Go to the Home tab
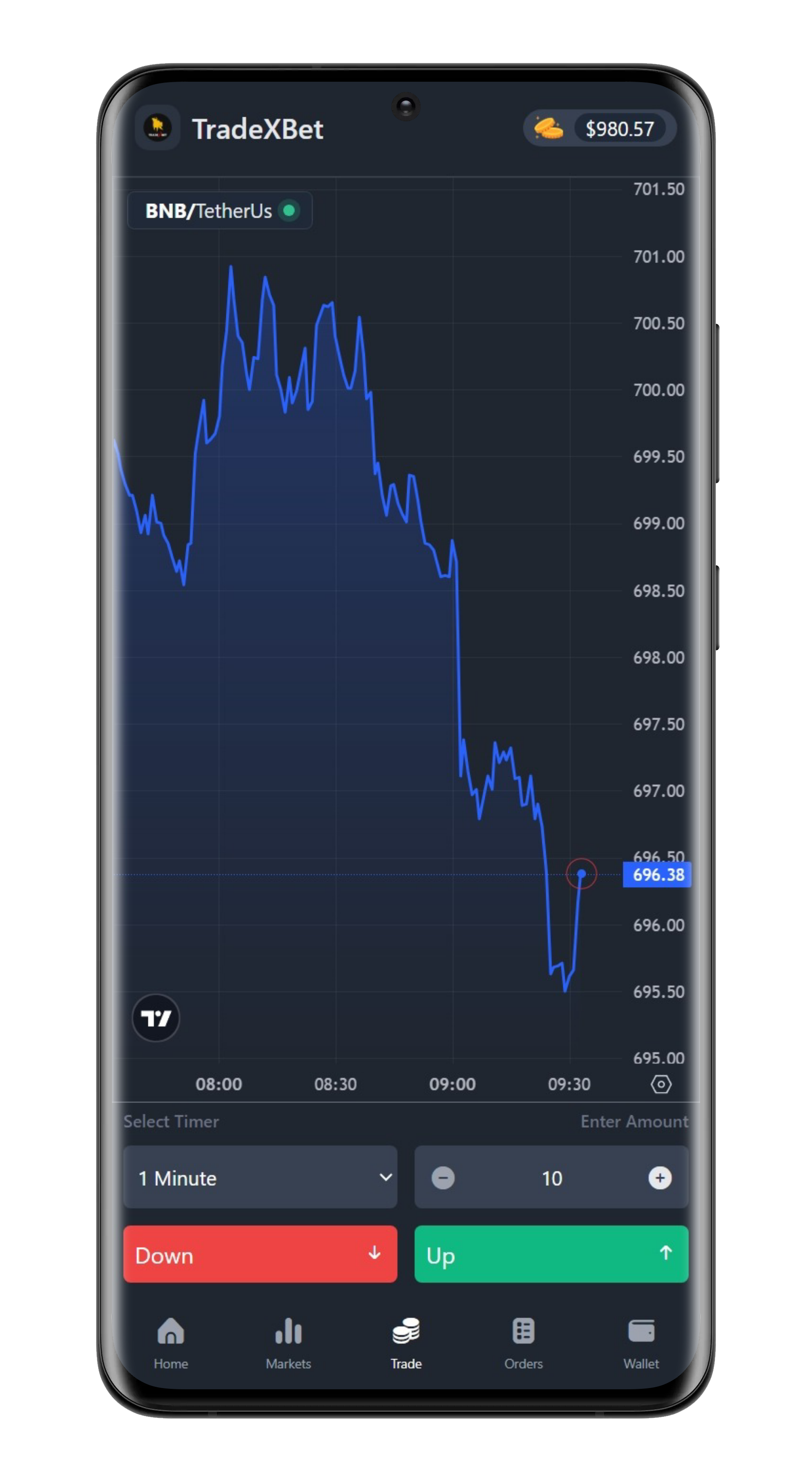Viewport: 812px width, 1471px height. point(171,1342)
